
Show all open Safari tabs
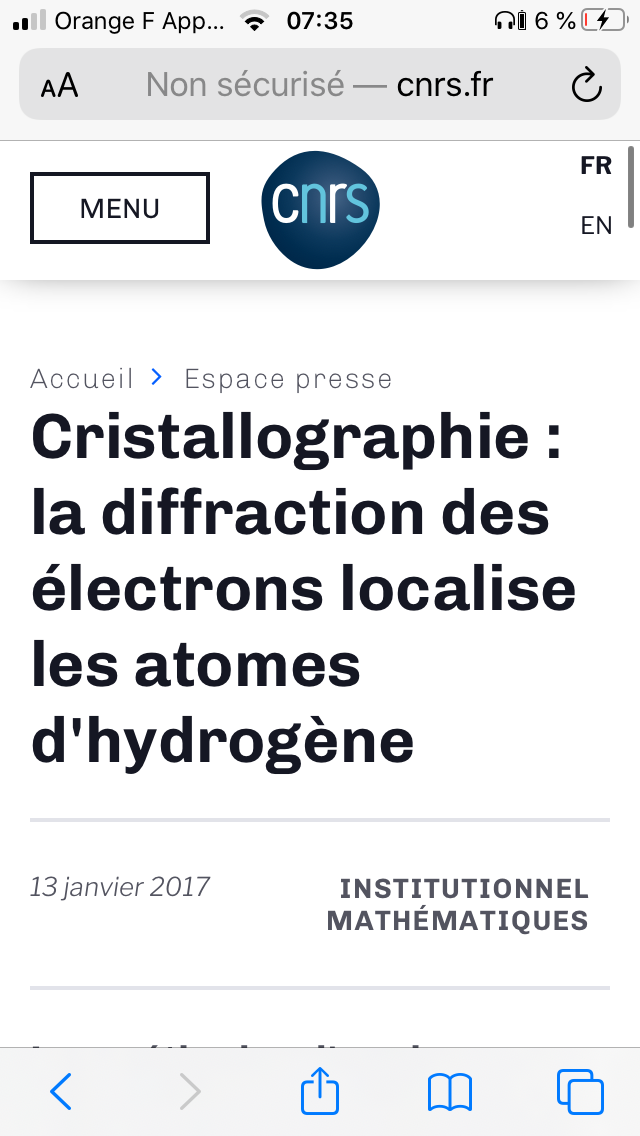(580, 1091)
